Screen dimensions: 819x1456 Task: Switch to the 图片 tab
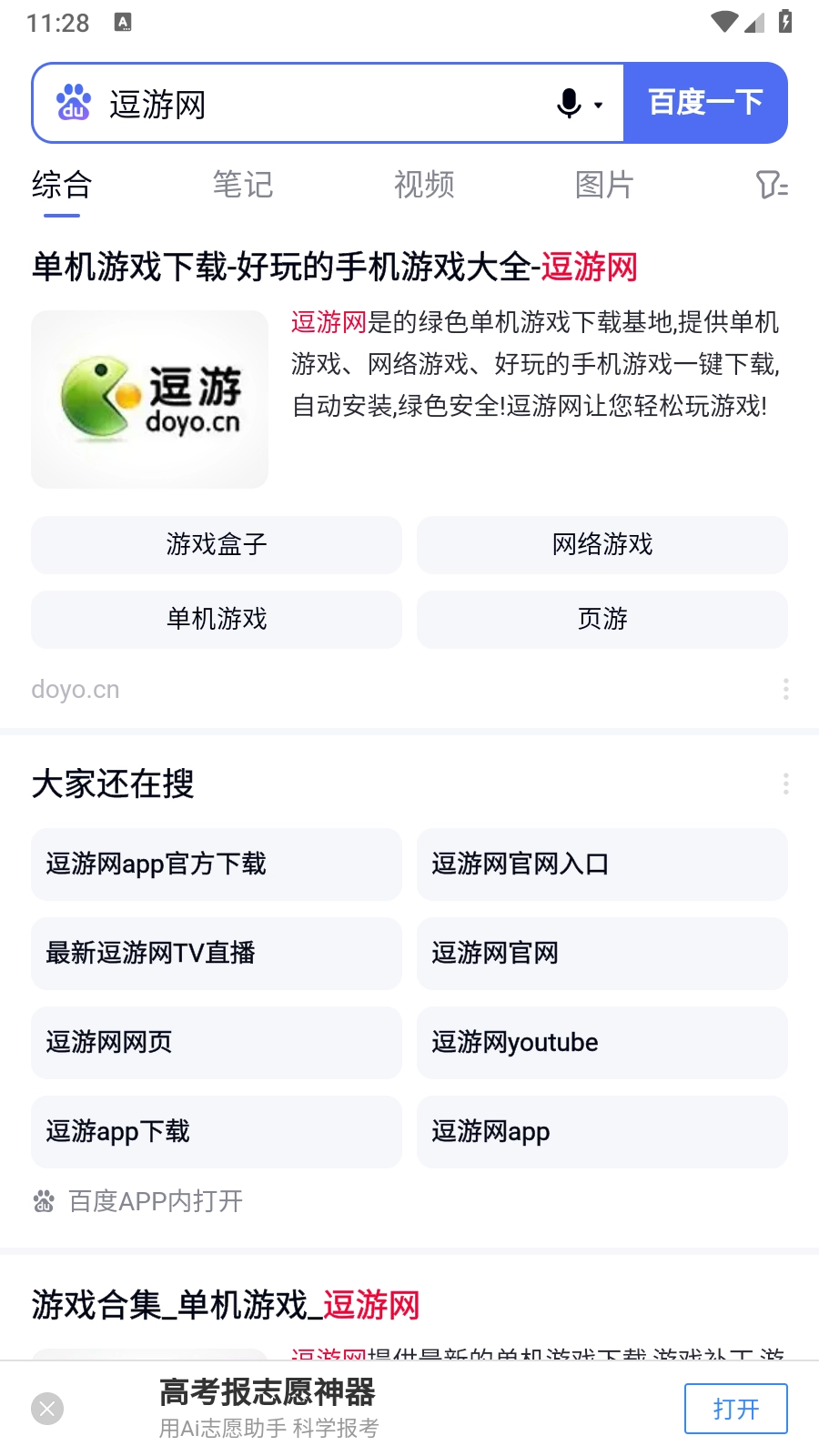pos(604,185)
